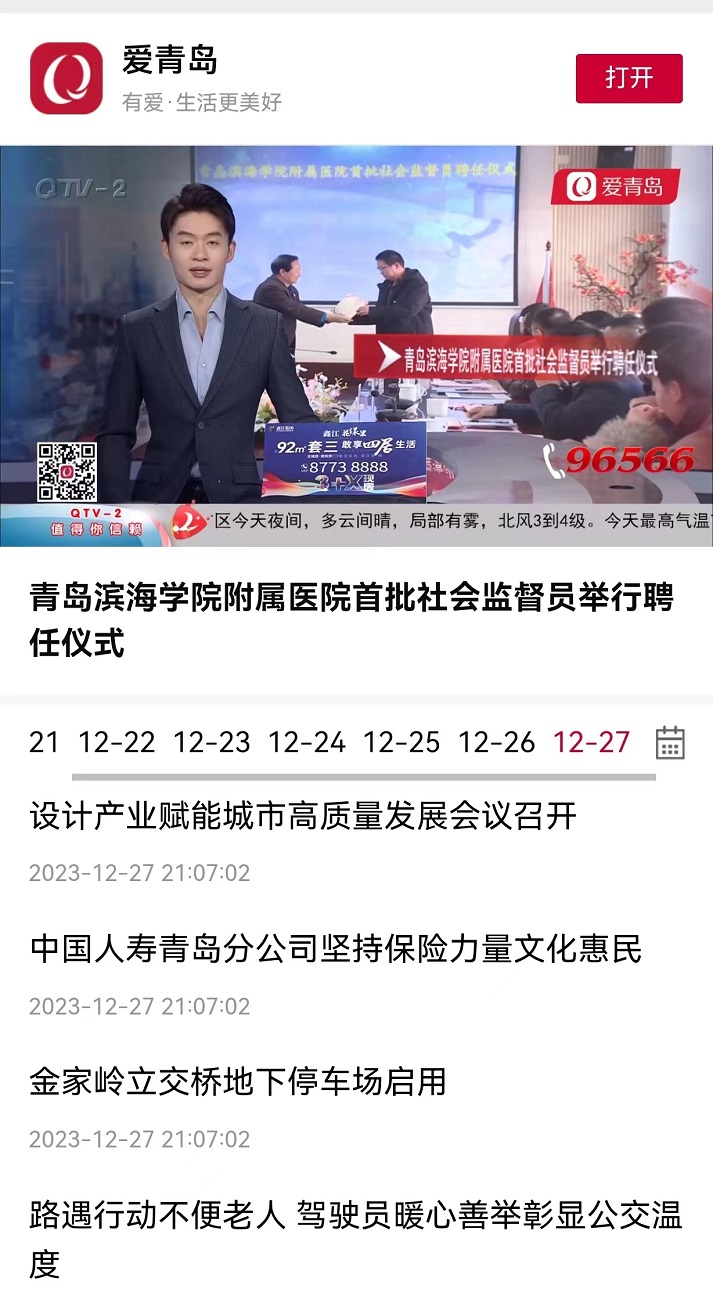Play the news video about the hospital ceremony

pyautogui.click(x=356, y=345)
